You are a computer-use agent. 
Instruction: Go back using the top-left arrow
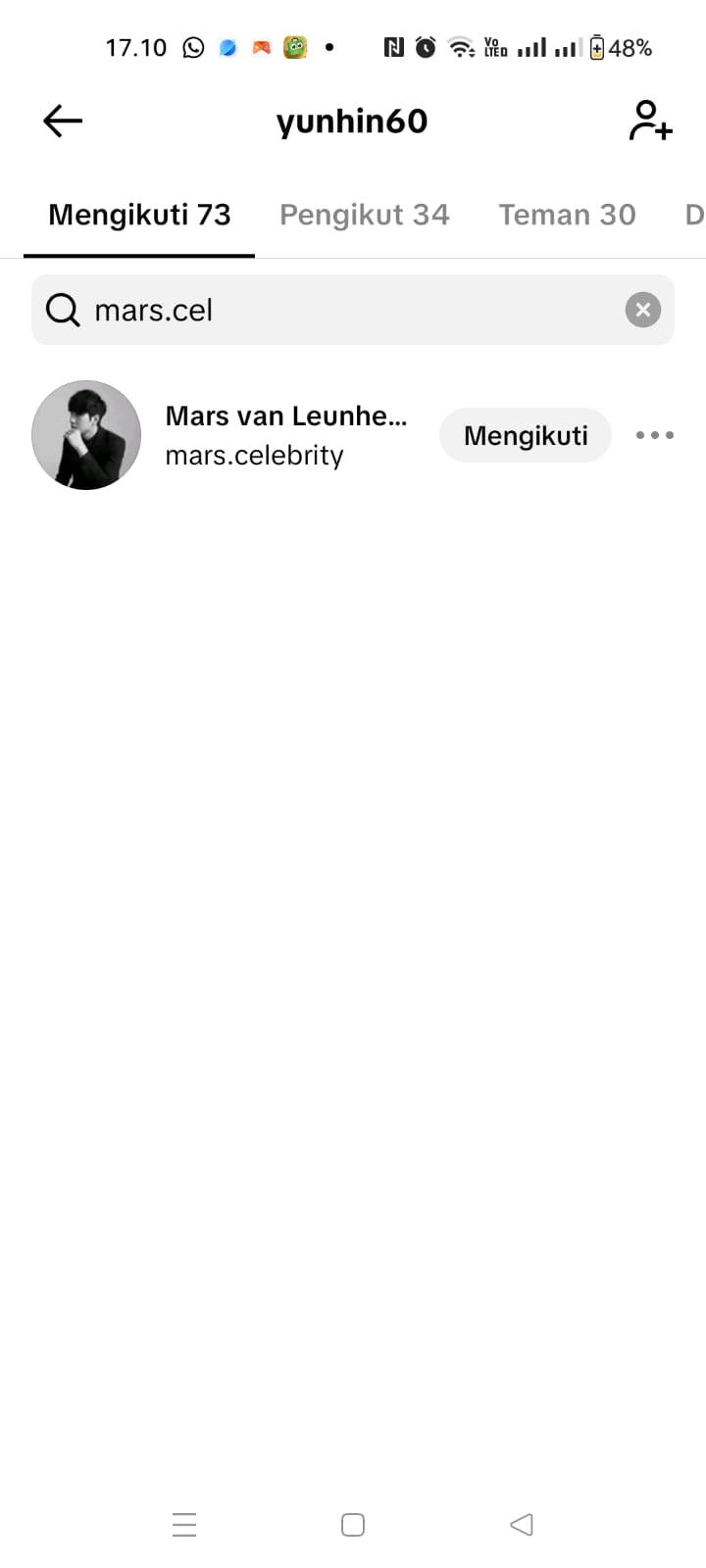pyautogui.click(x=63, y=122)
